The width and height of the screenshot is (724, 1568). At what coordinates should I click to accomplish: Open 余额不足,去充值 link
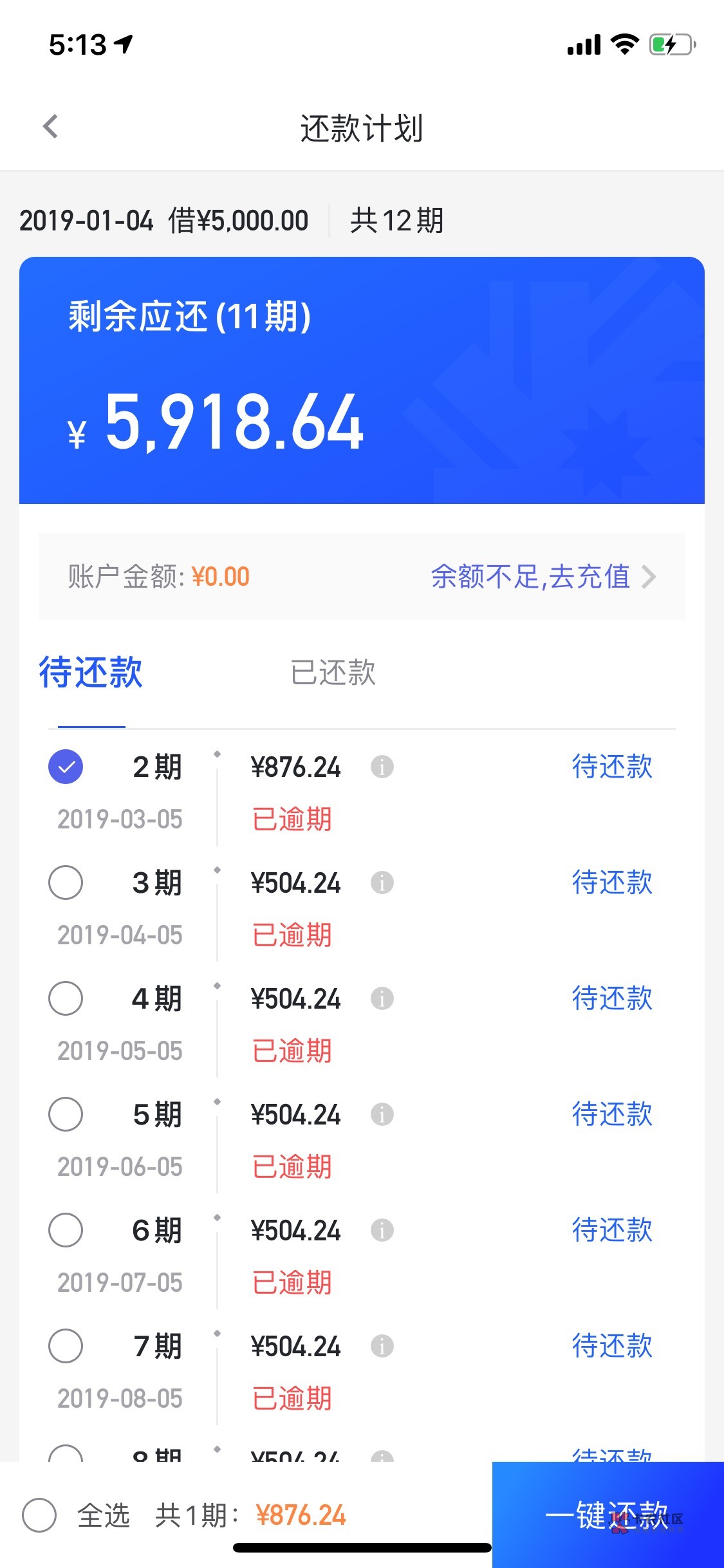[543, 576]
